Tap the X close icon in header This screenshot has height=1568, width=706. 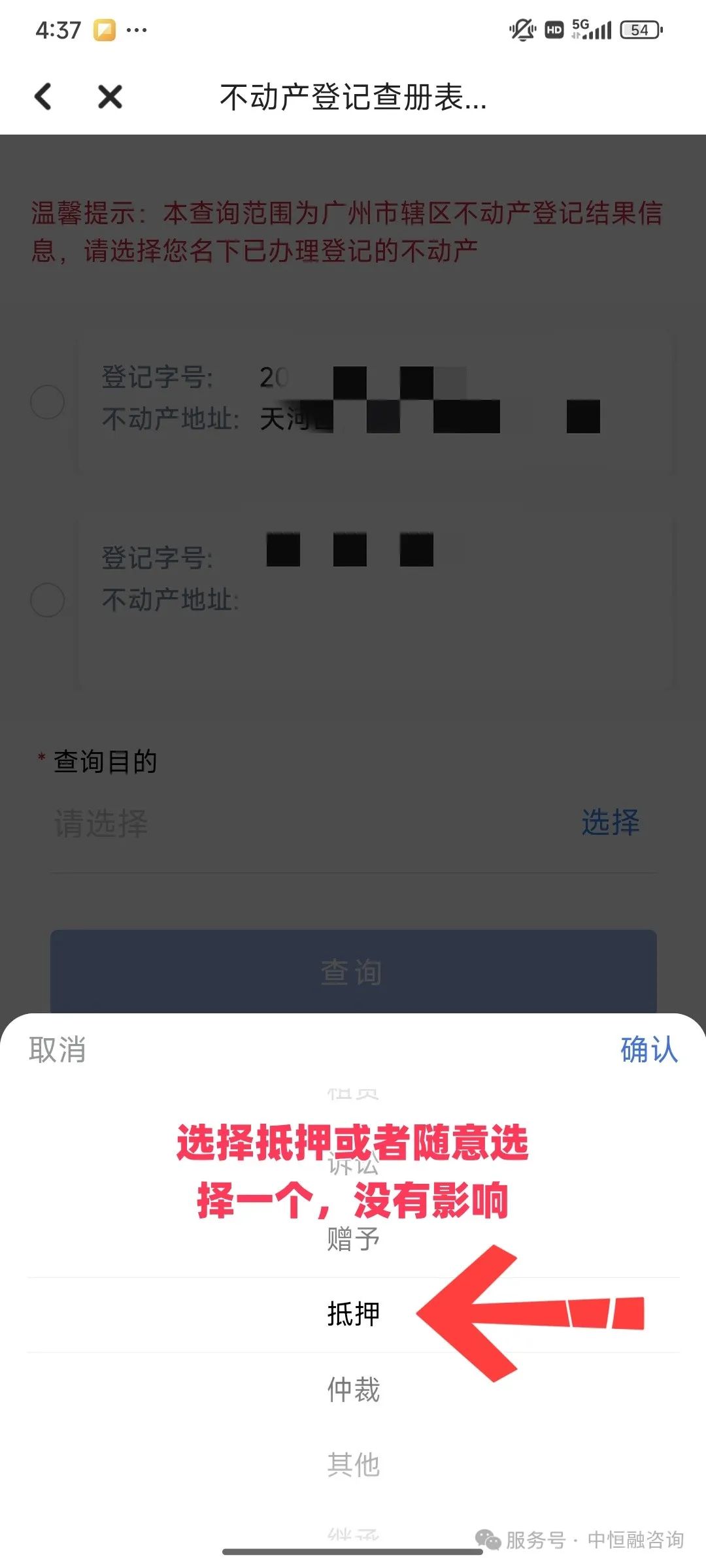click(109, 97)
